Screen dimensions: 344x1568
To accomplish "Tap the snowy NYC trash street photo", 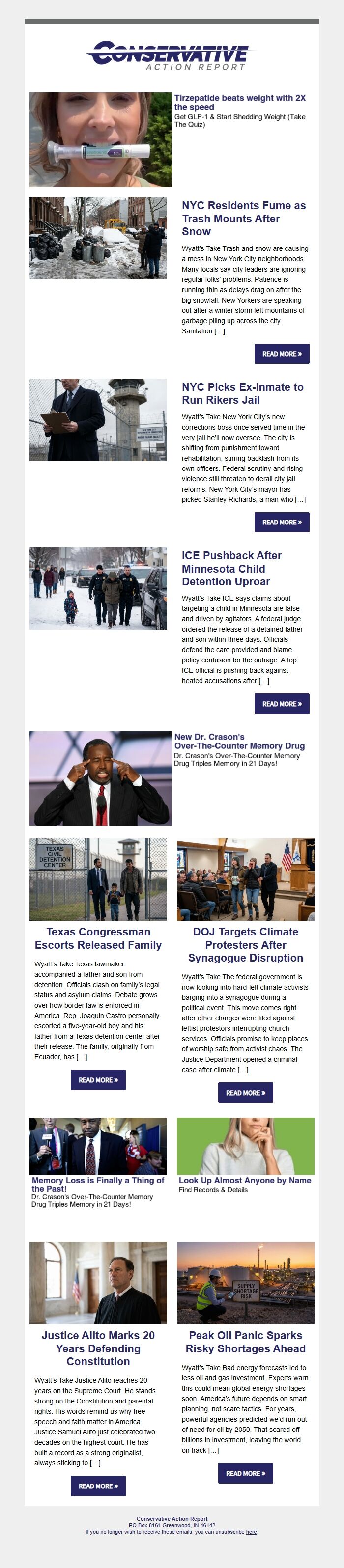I will pyautogui.click(x=98, y=238).
